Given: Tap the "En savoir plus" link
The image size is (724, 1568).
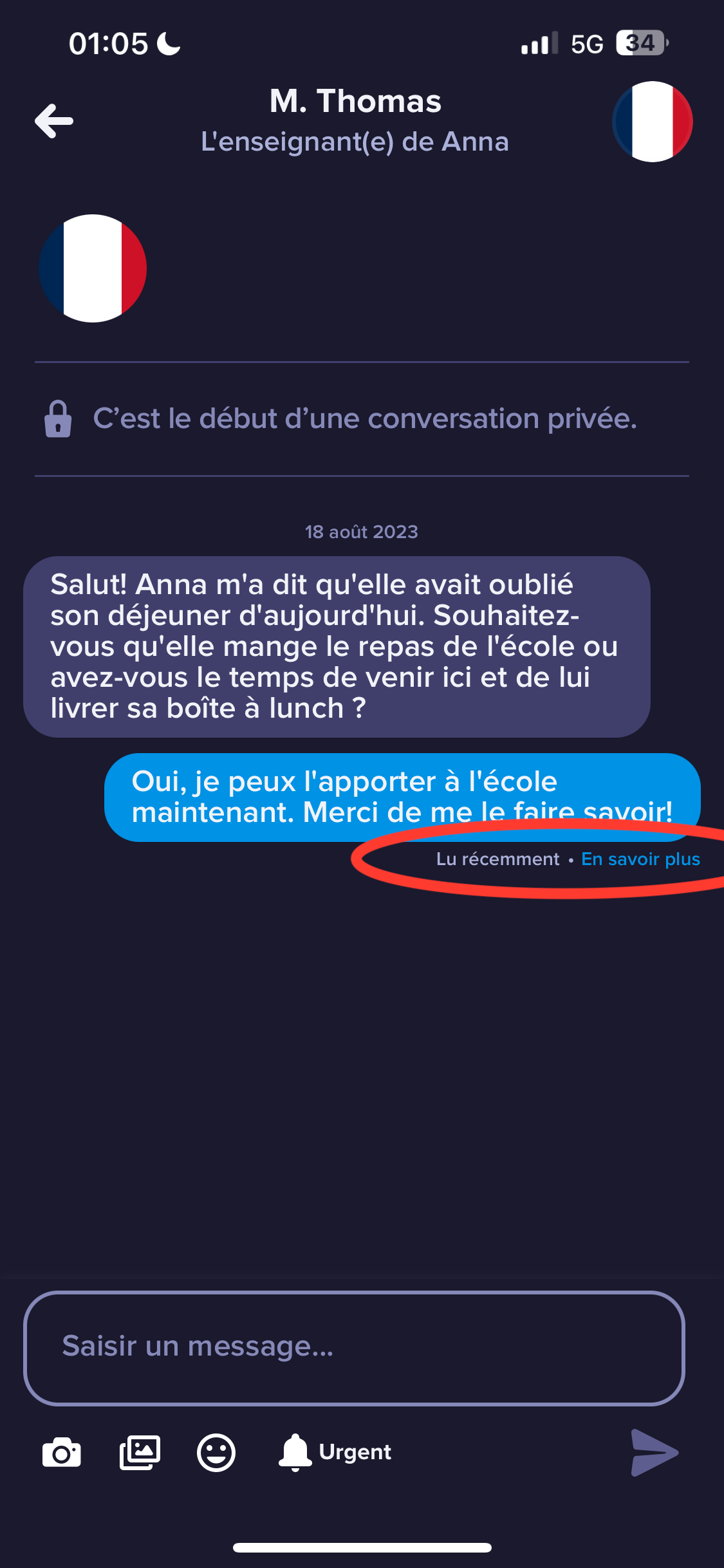Looking at the screenshot, I should (640, 859).
